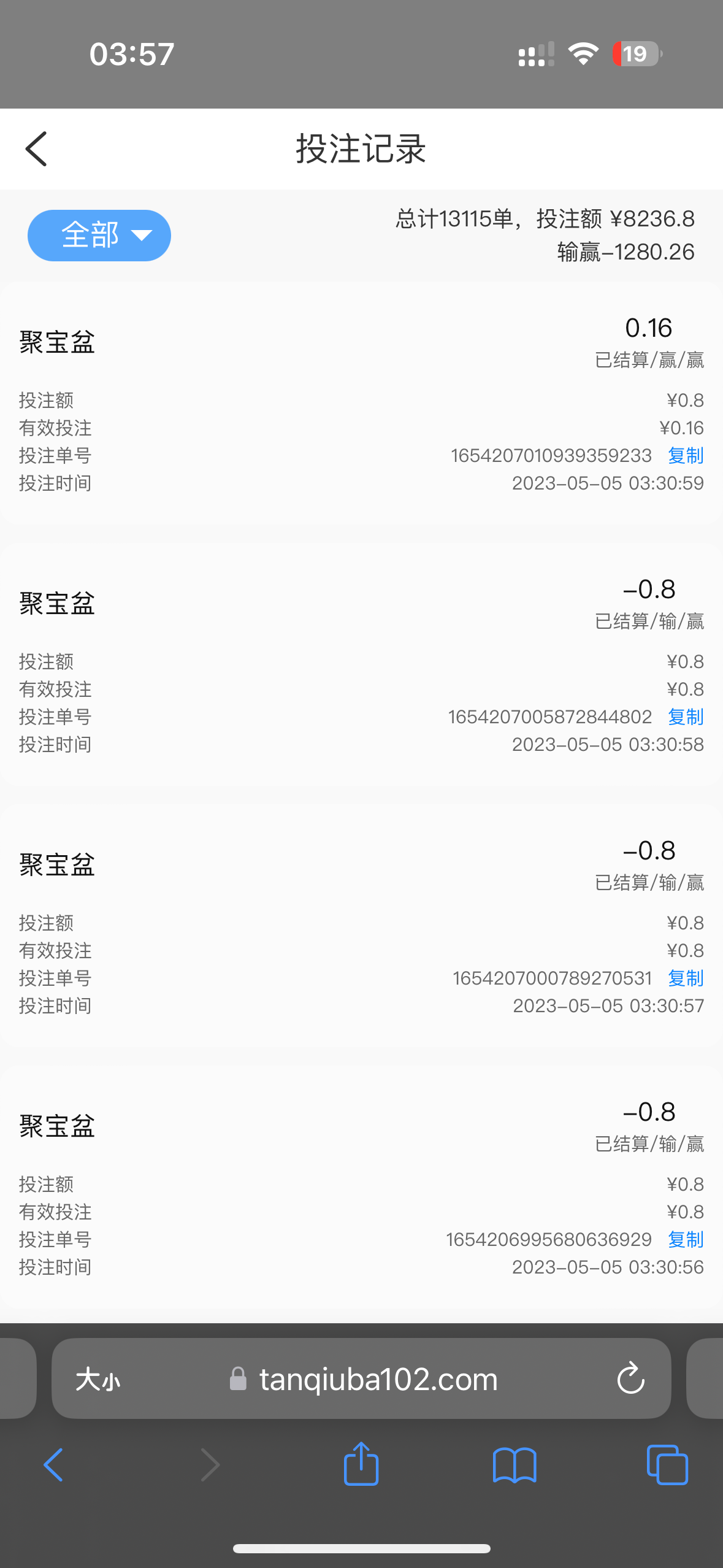
Task: Tap the tanqiuba102.com address bar
Action: pos(378,1380)
